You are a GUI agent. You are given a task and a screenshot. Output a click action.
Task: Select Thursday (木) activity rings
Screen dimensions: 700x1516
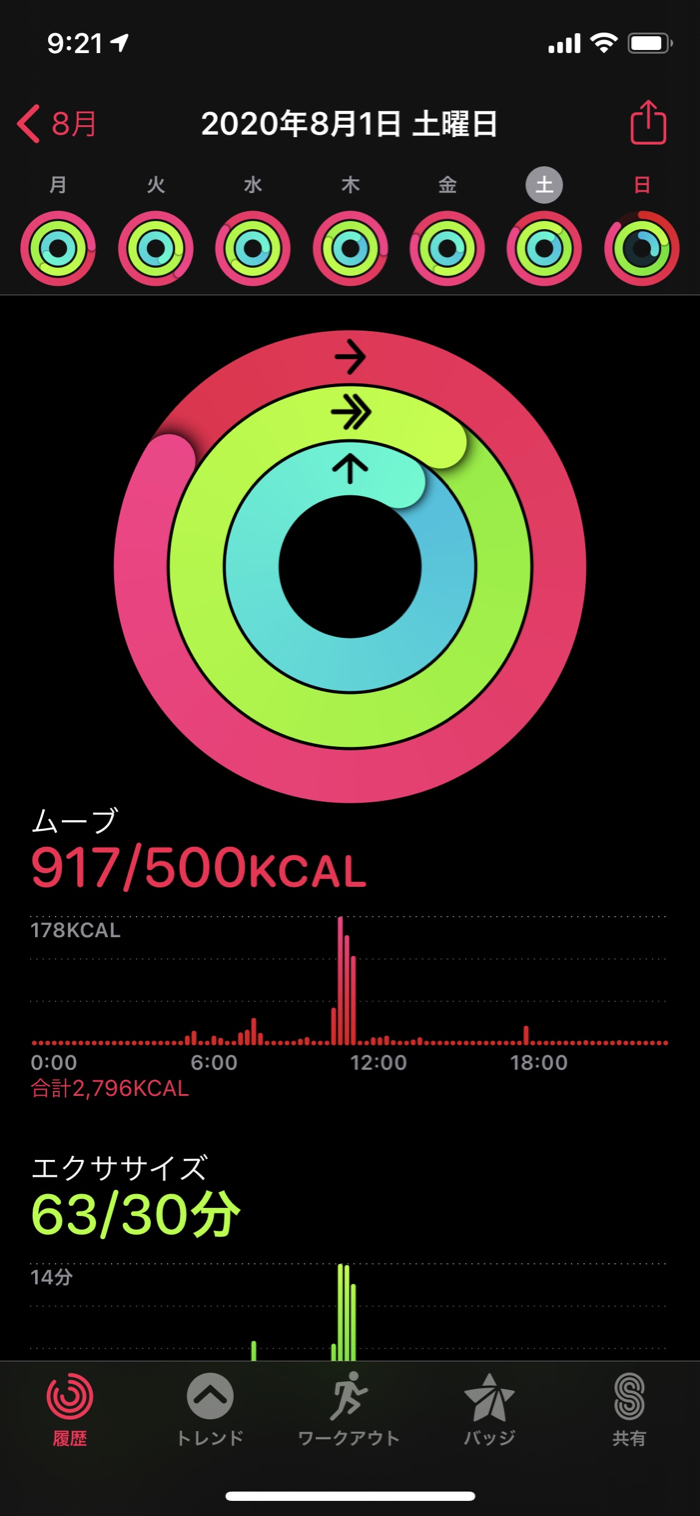[x=350, y=248]
